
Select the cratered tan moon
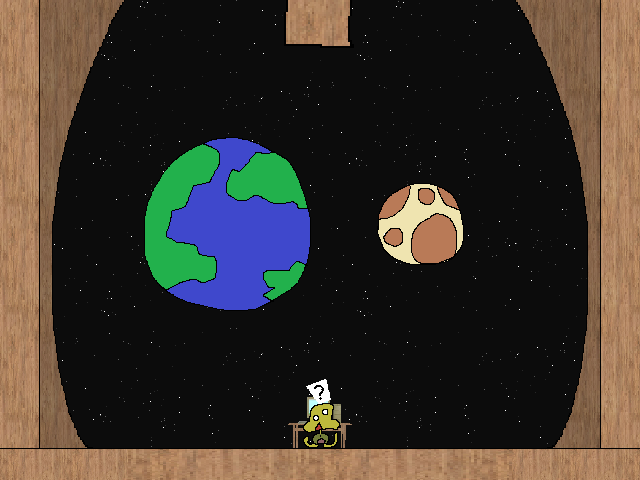click(x=420, y=224)
